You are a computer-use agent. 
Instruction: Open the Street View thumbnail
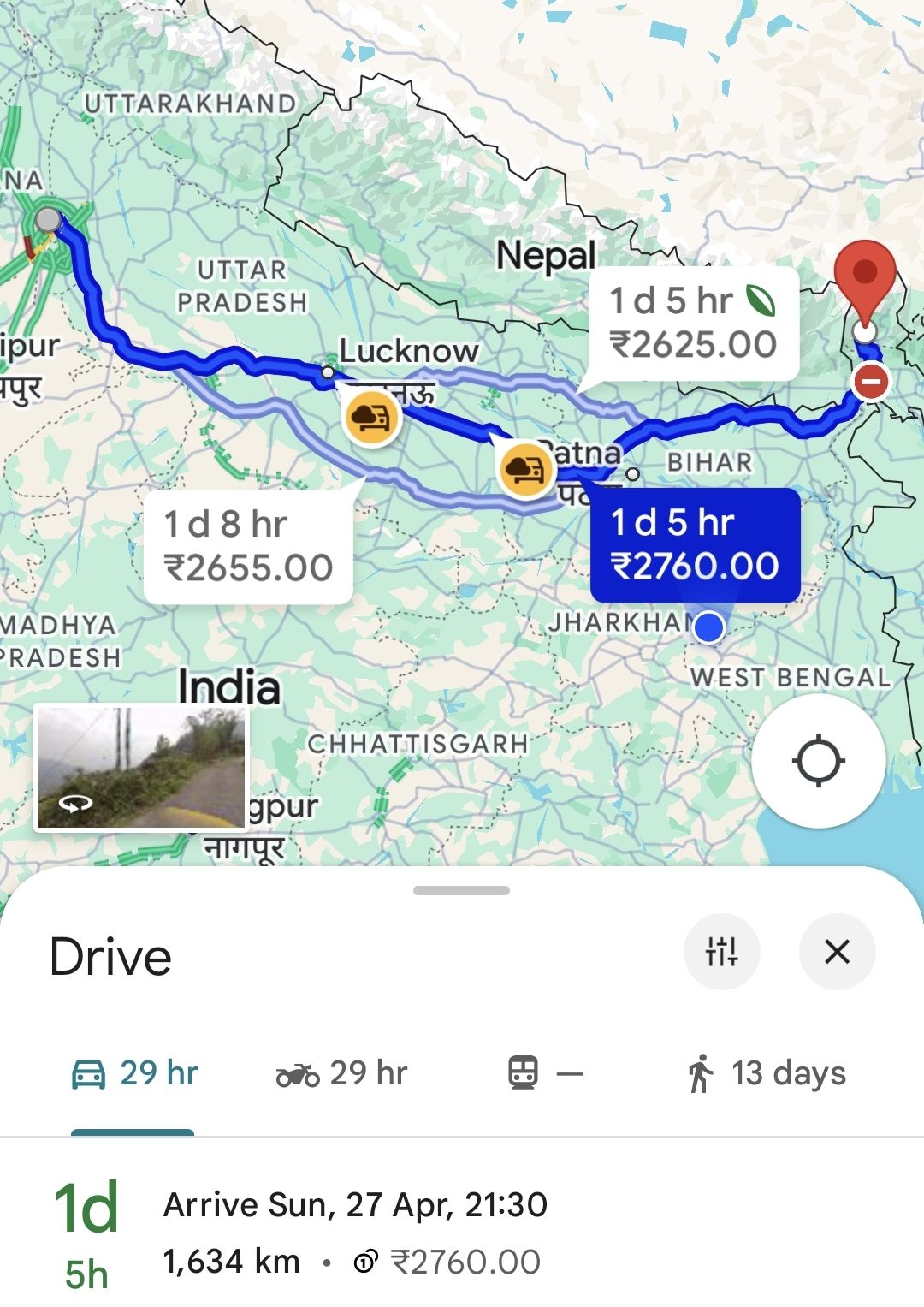click(x=141, y=768)
